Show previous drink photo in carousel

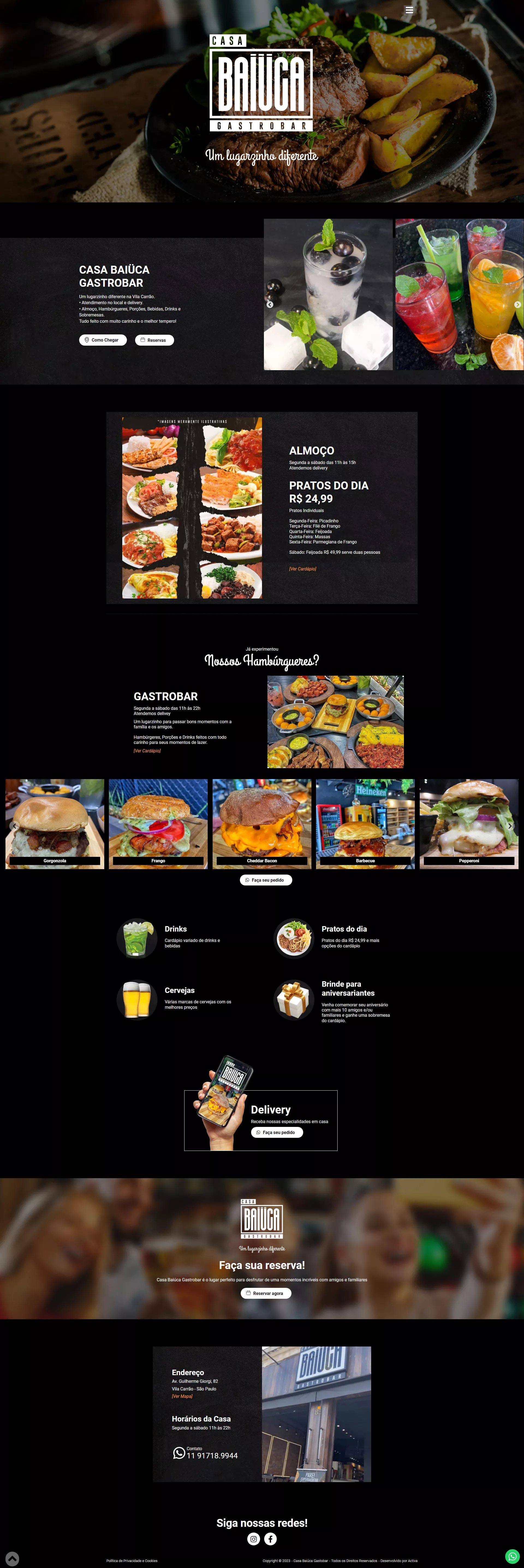click(270, 304)
